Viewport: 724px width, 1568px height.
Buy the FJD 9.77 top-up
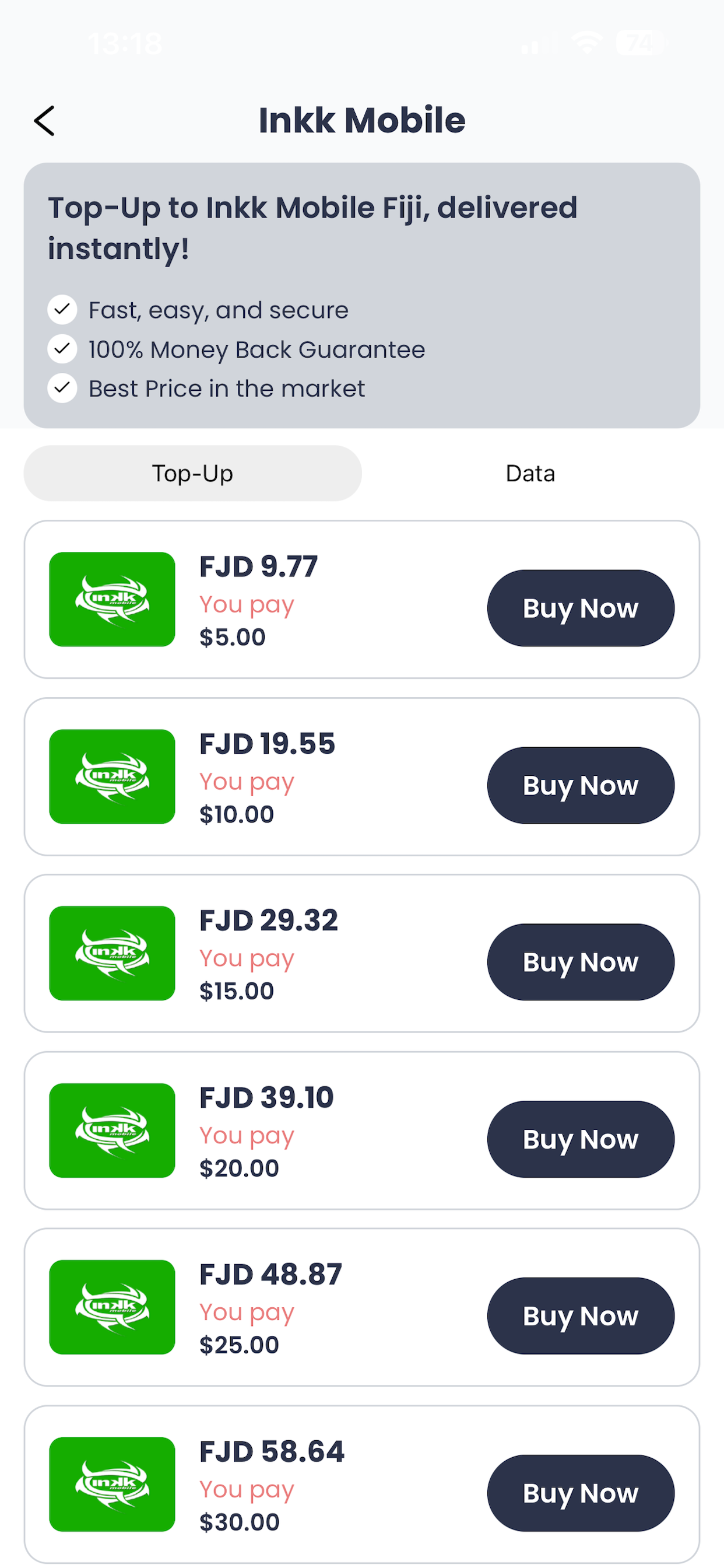[581, 607]
